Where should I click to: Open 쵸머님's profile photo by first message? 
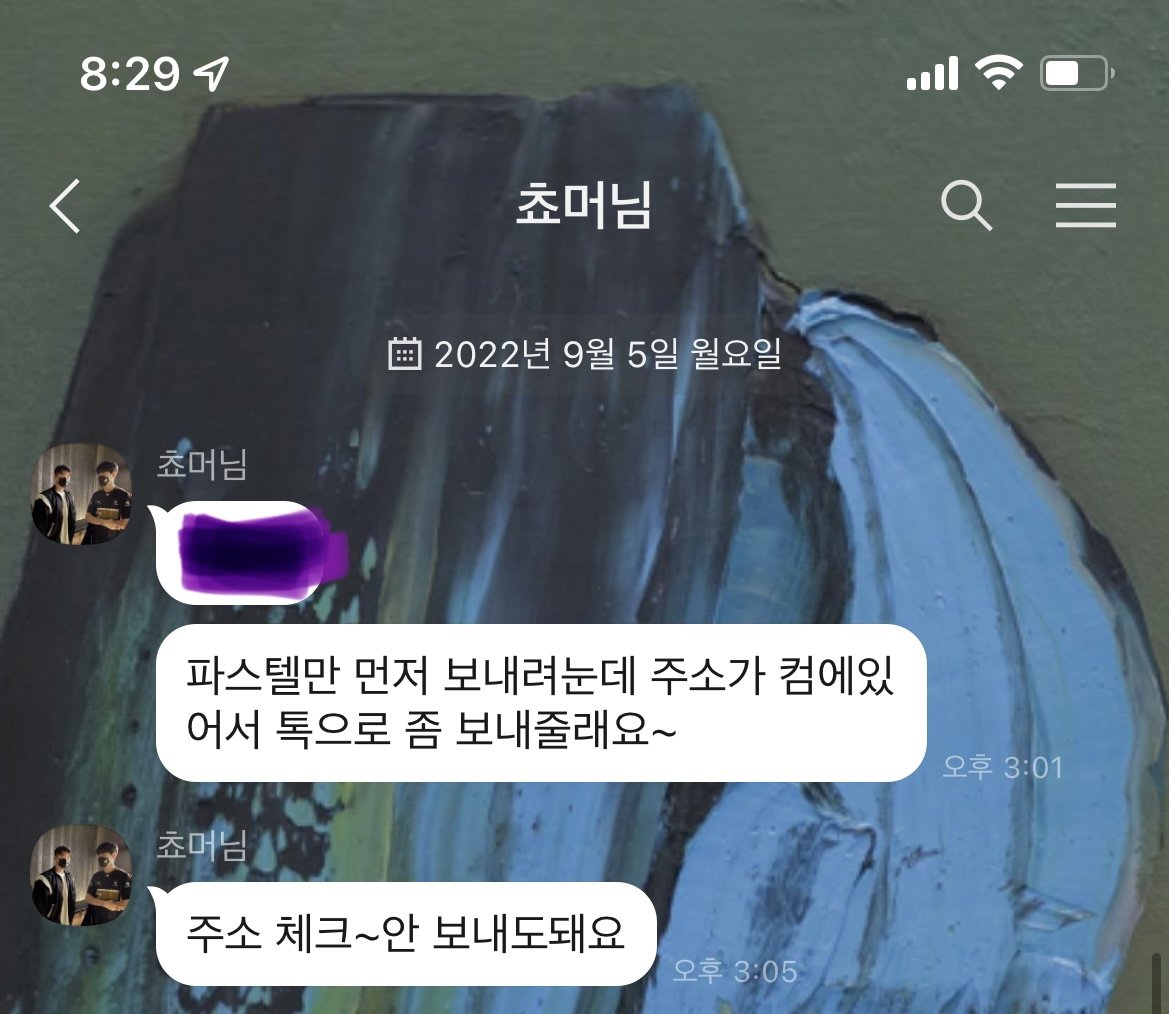click(81, 494)
